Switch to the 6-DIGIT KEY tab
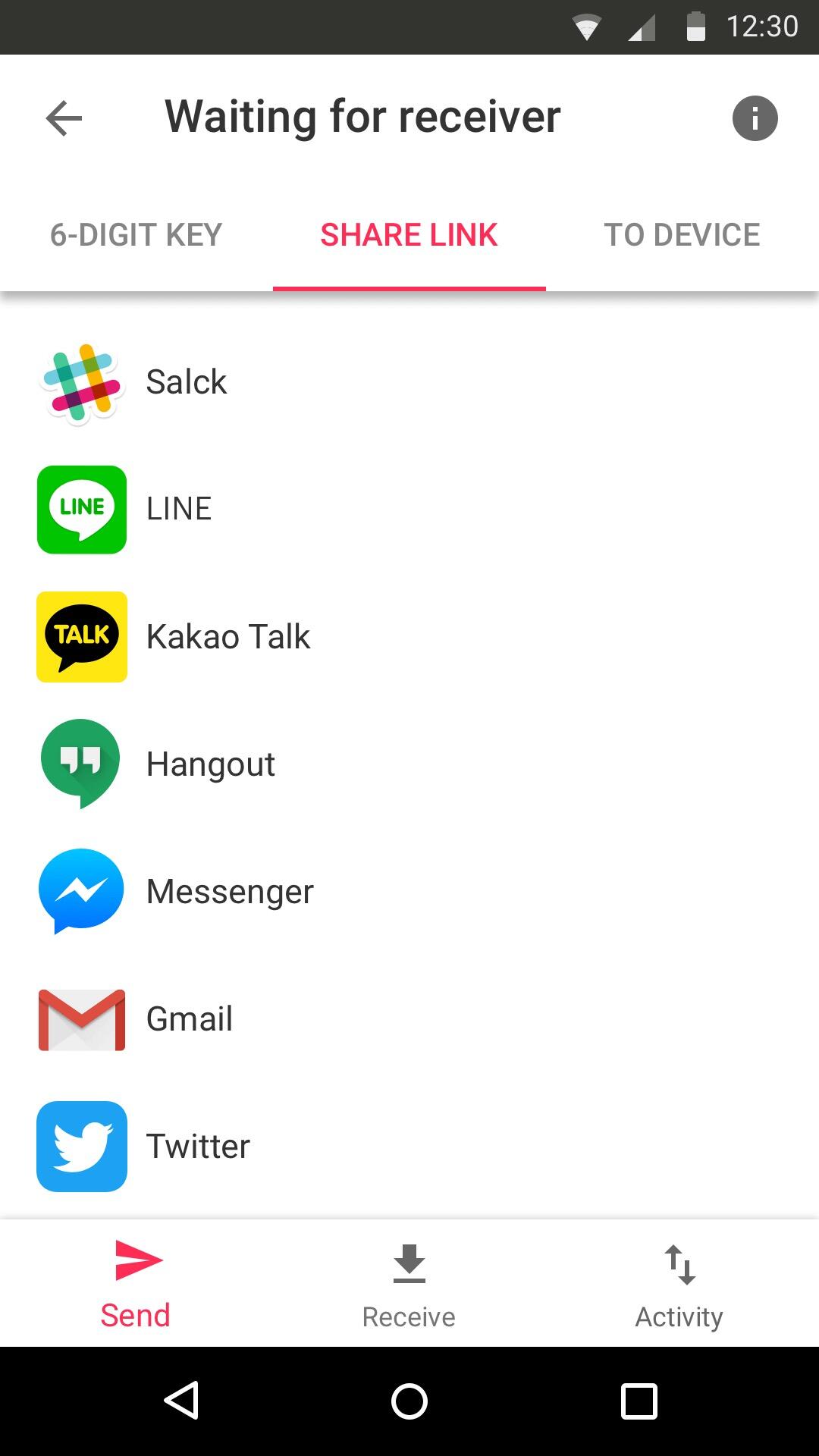The width and height of the screenshot is (819, 1456). pos(136,235)
